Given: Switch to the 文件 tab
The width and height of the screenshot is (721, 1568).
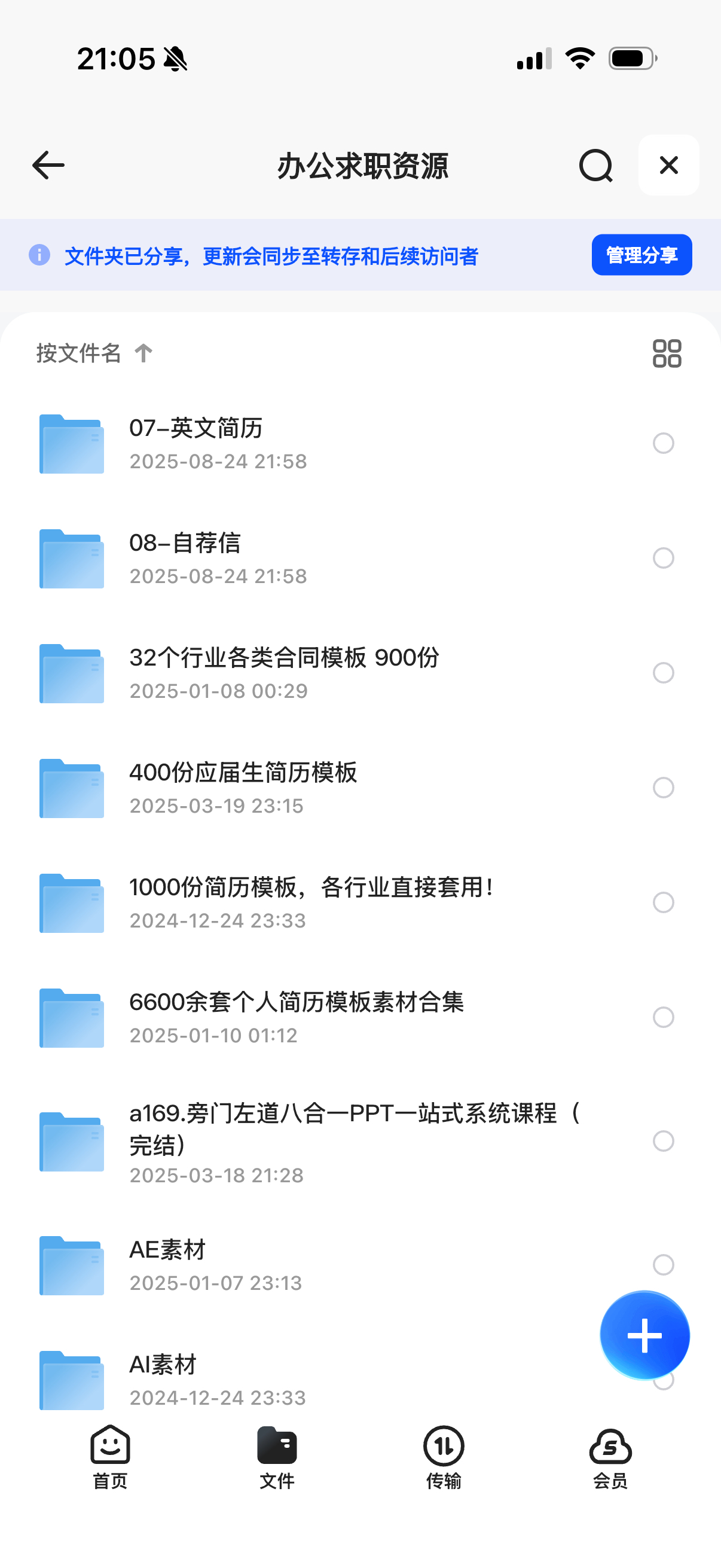Looking at the screenshot, I should pos(277,1456).
